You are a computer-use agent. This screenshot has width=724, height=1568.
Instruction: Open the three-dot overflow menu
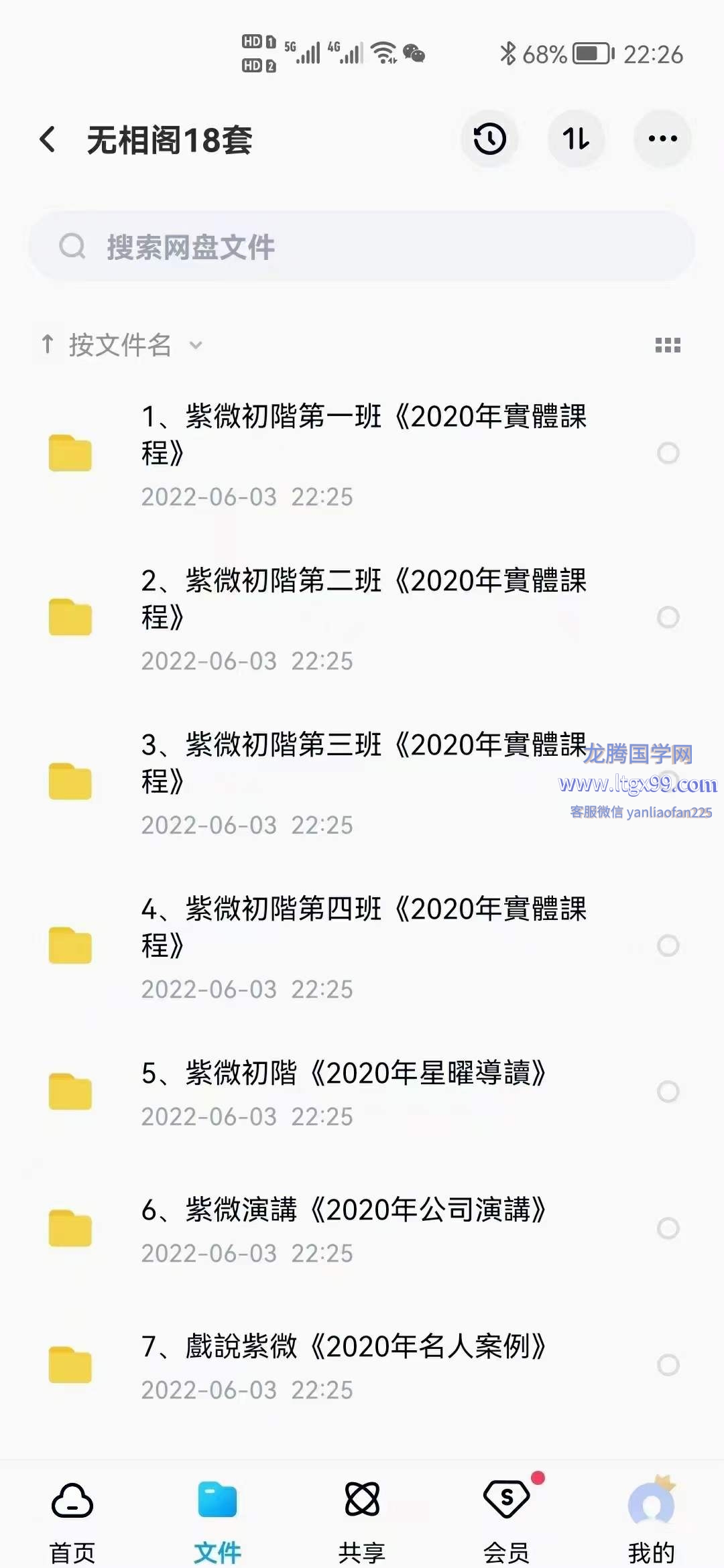point(662,139)
